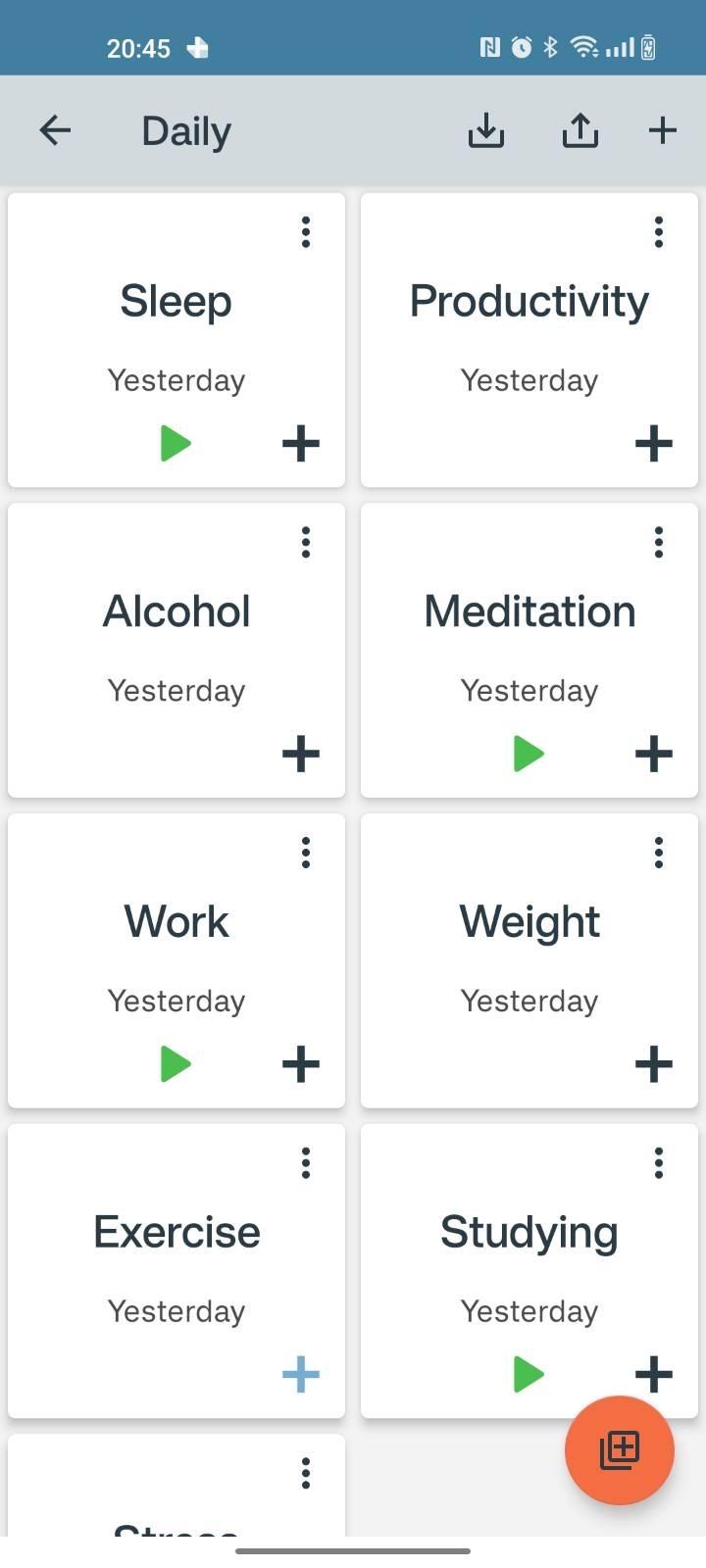706x1568 pixels.
Task: Add an entry to Alcohol
Action: pos(301,754)
